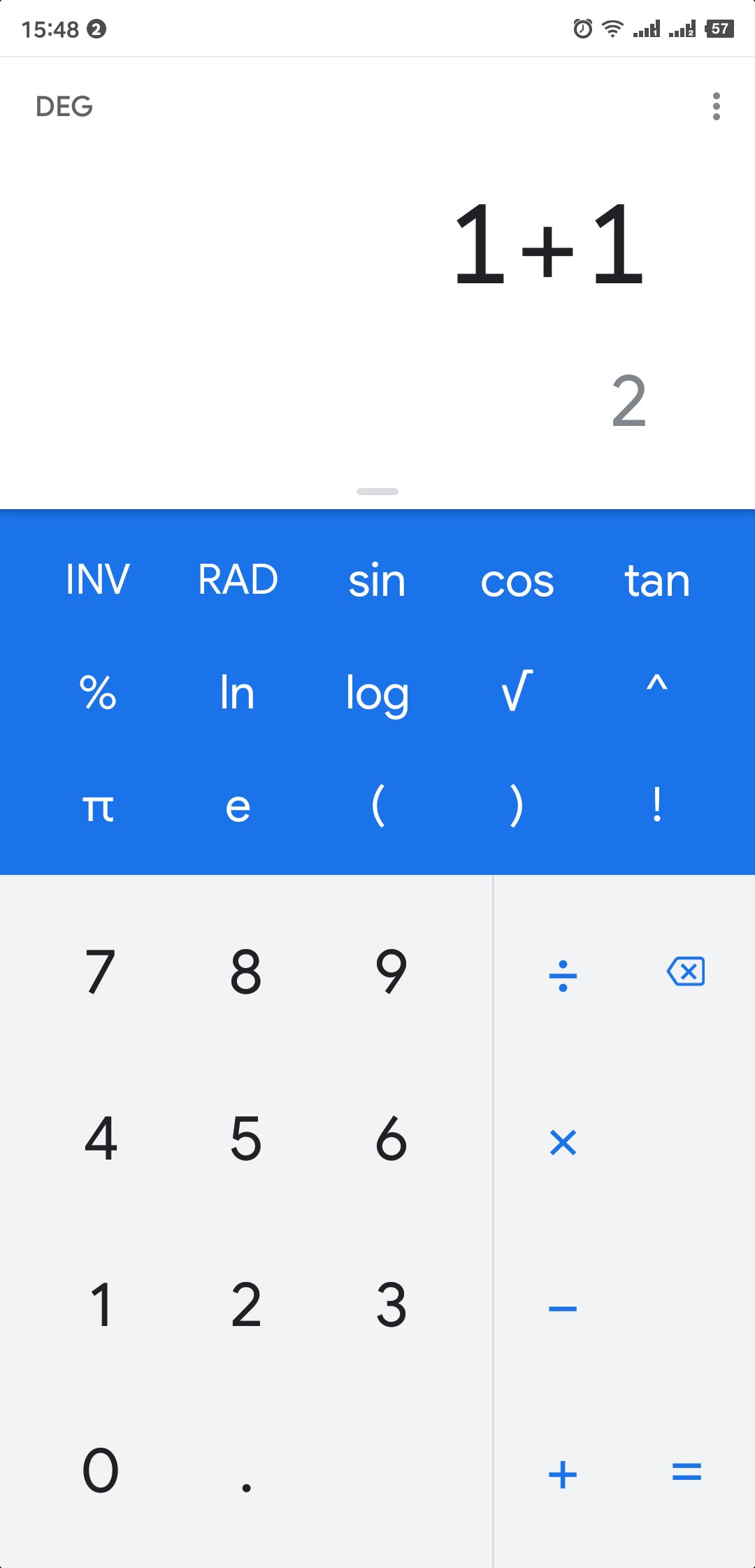This screenshot has width=755, height=1568.
Task: Switch to RAD angle mode
Action: tap(238, 579)
